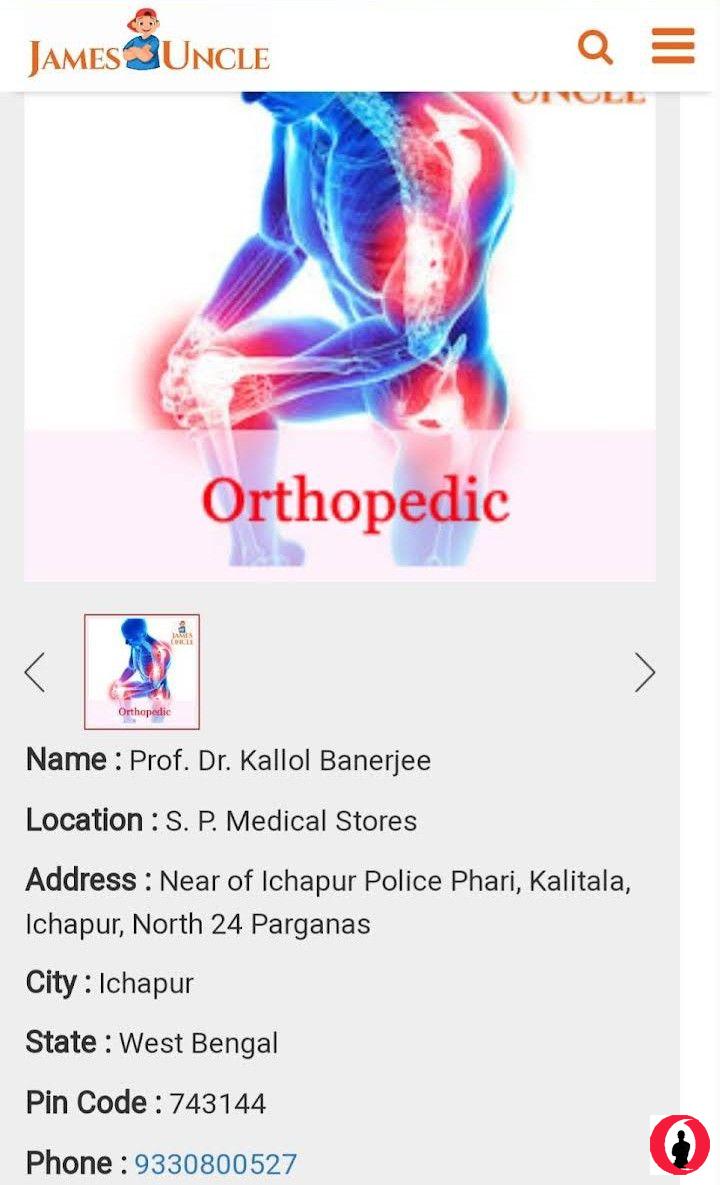This screenshot has height=1185, width=720.
Task: Call phone number 9330800527
Action: 215,1164
